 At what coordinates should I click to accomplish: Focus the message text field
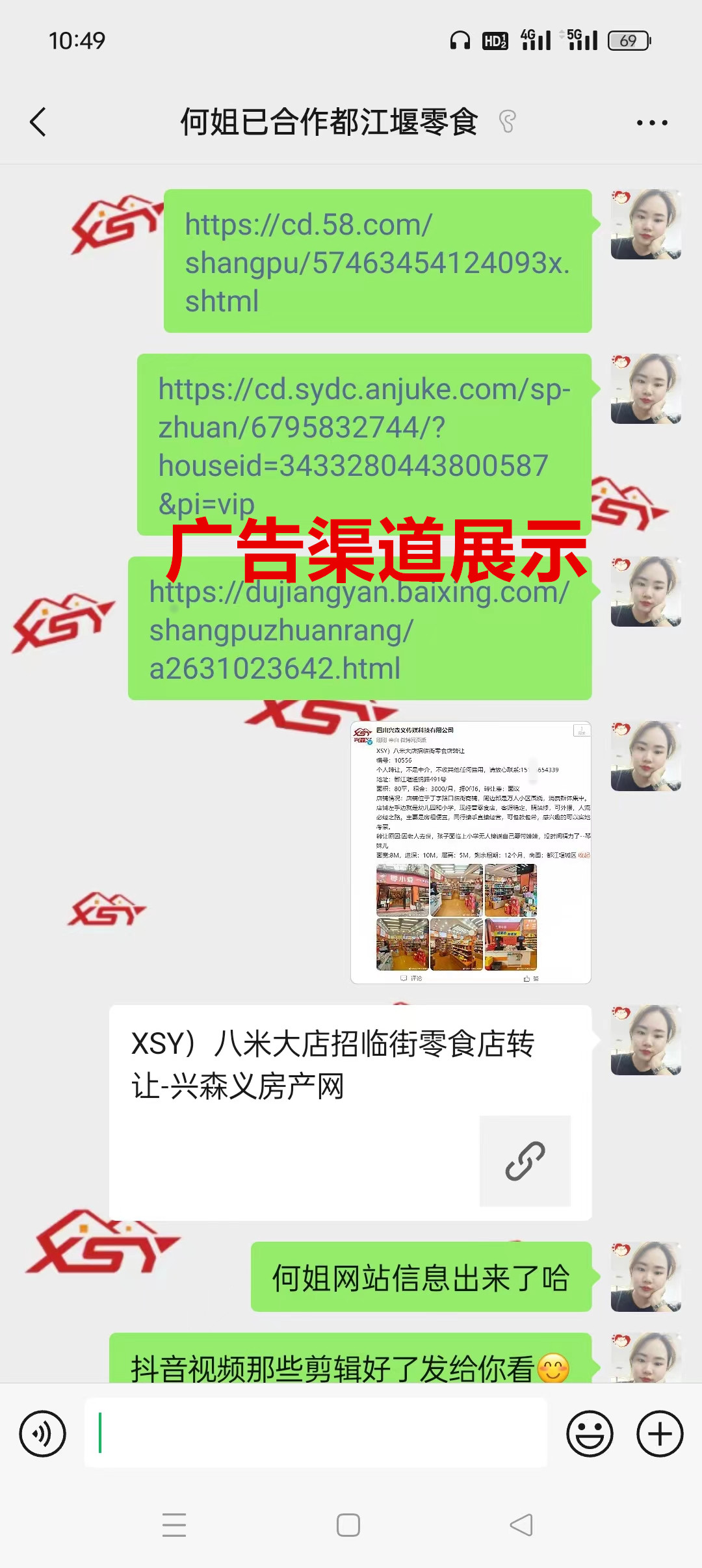(316, 1433)
